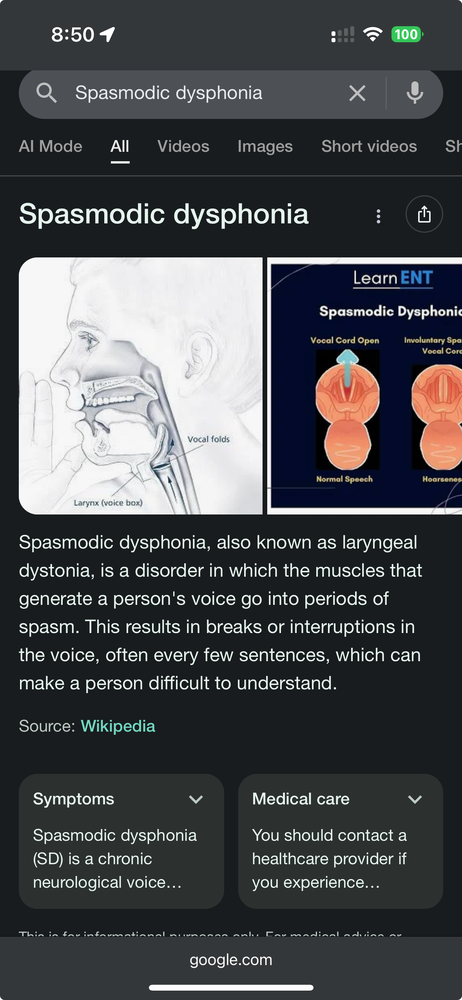This screenshot has height=1000, width=462.
Task: Open the Wikipedia source link
Action: coord(117,726)
